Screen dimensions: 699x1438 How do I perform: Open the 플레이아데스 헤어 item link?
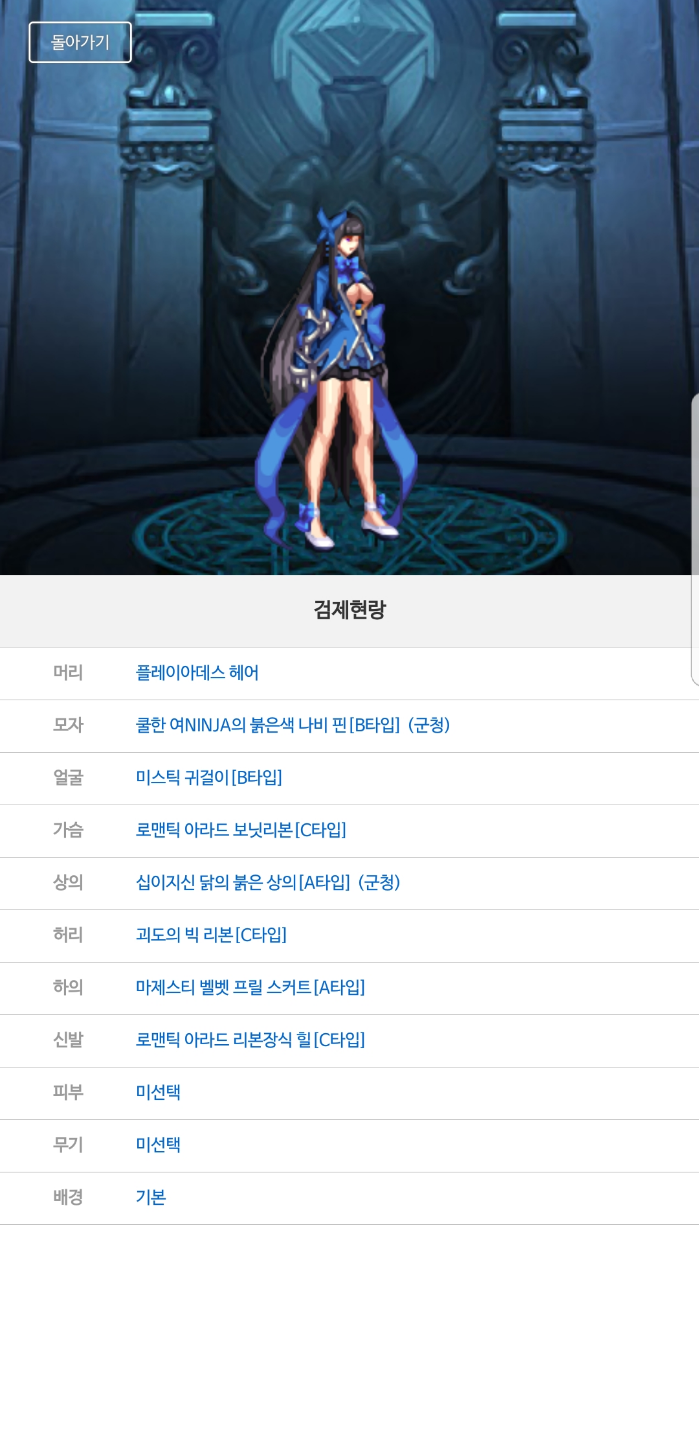(x=197, y=673)
